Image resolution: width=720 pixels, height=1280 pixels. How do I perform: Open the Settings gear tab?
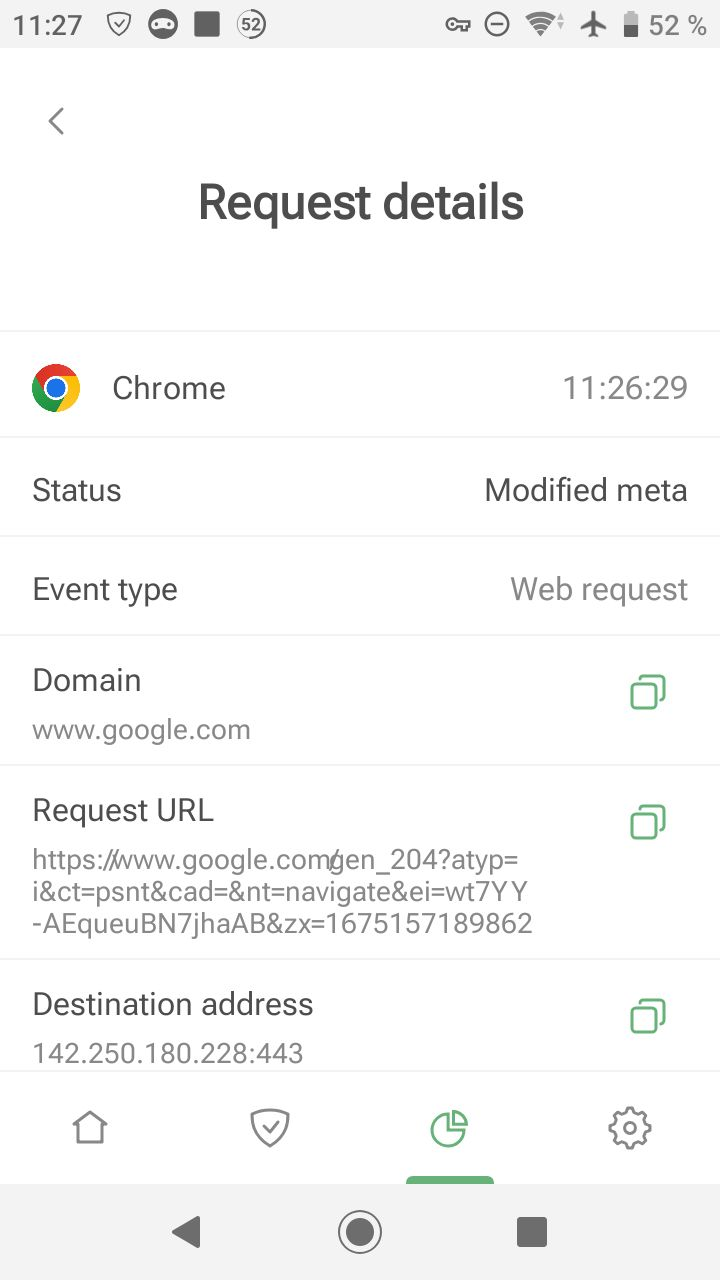629,1128
